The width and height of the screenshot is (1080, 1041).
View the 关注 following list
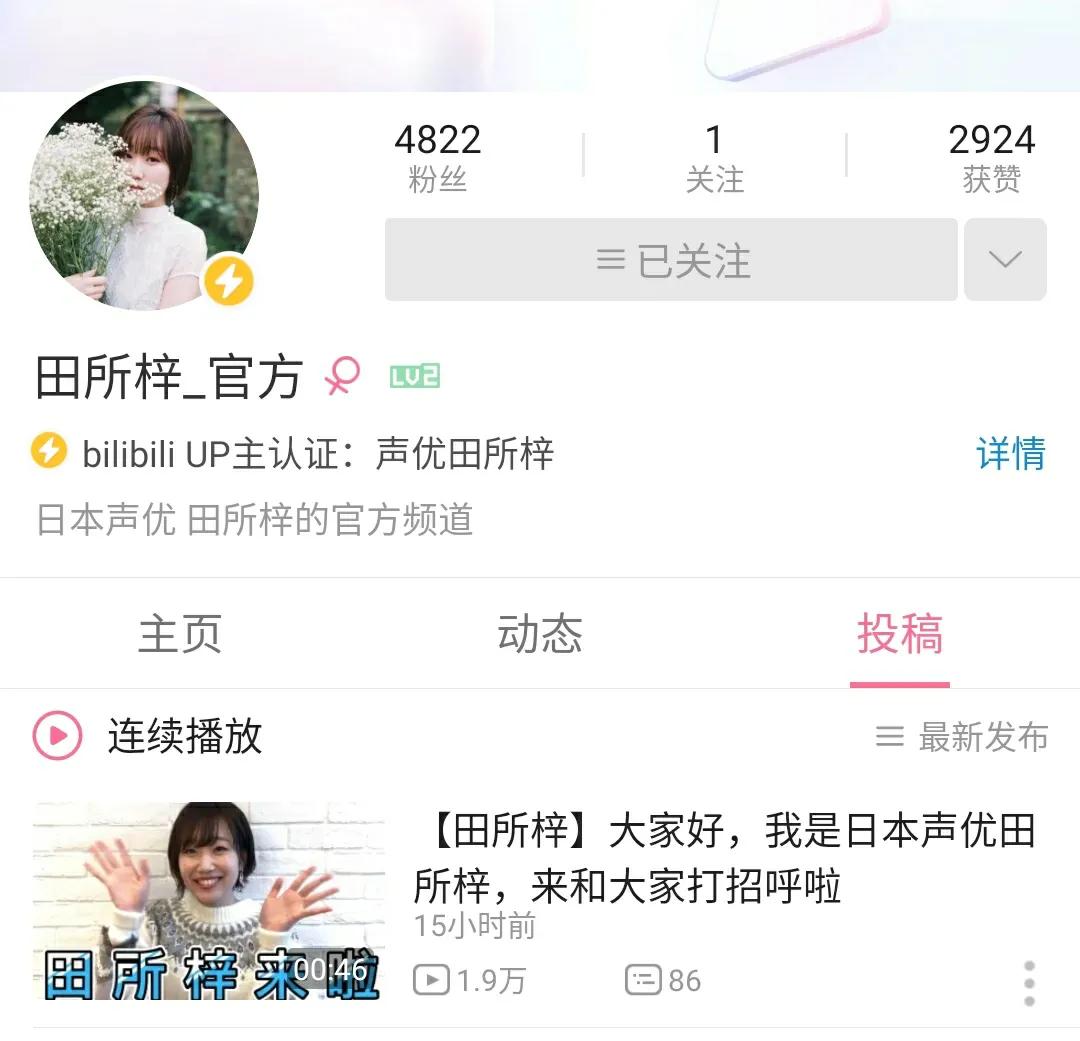click(714, 157)
